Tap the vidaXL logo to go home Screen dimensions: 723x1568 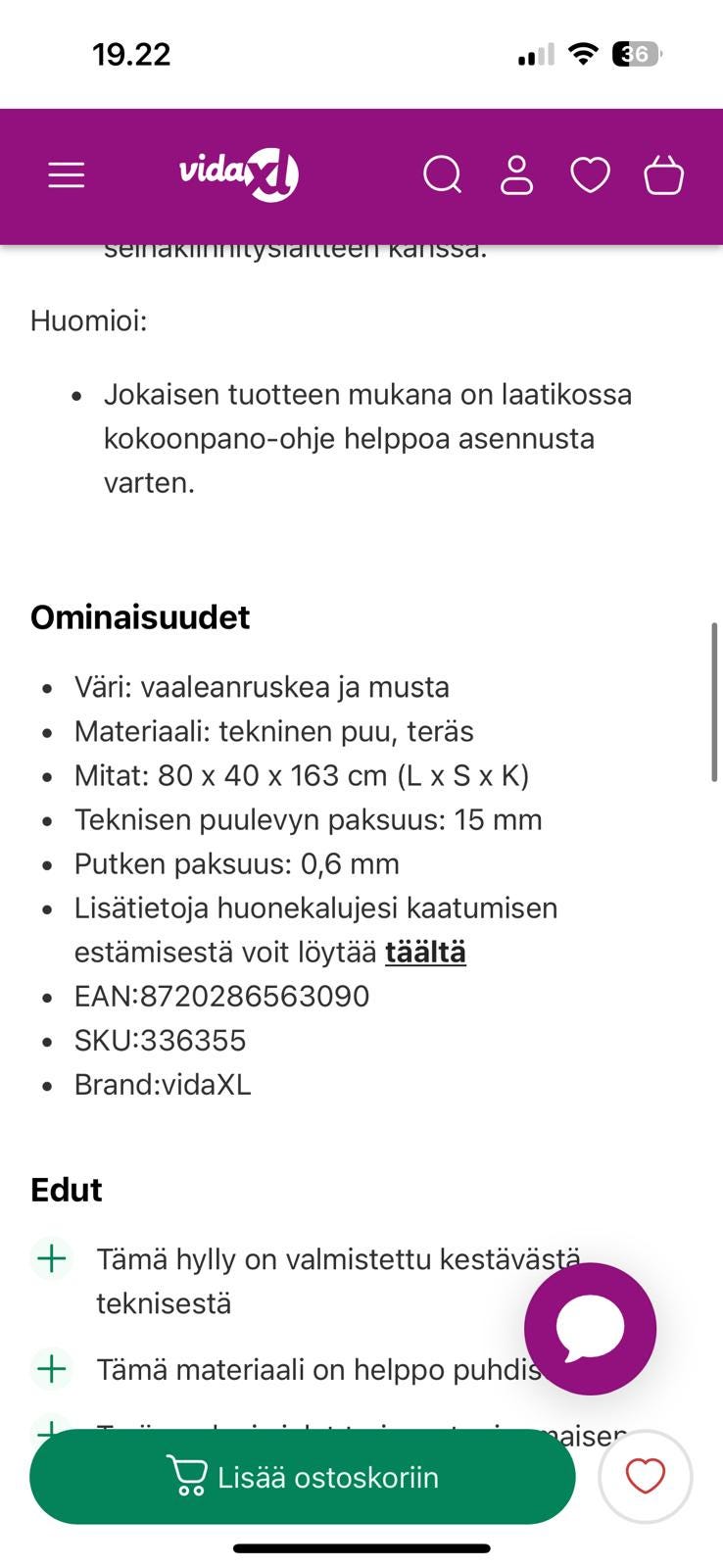click(x=238, y=173)
